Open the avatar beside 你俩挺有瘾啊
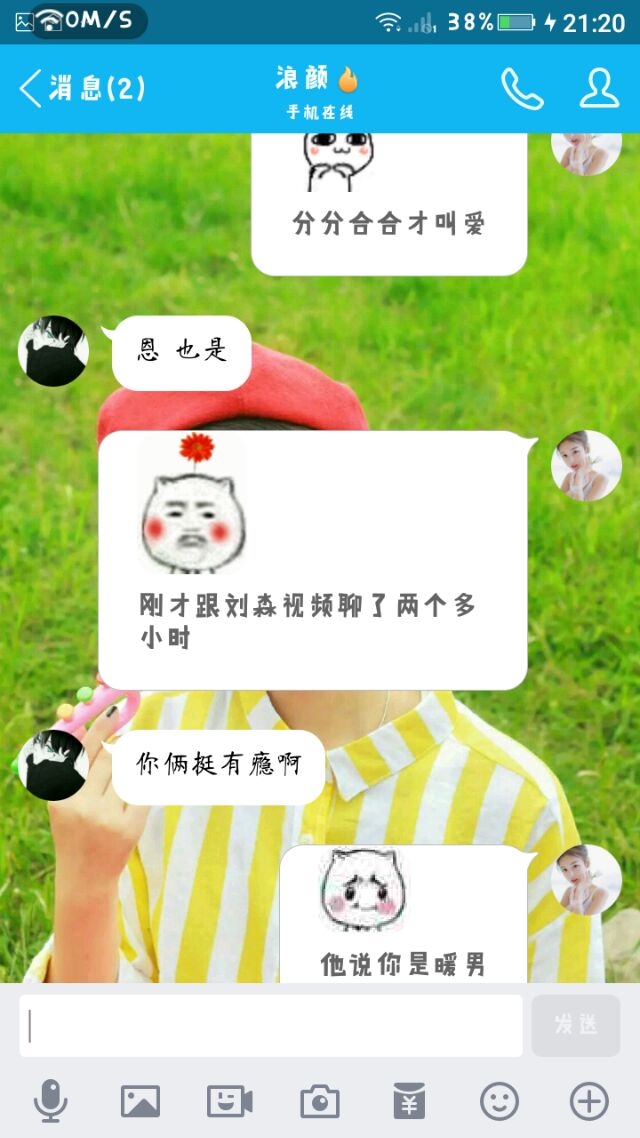 (x=53, y=766)
